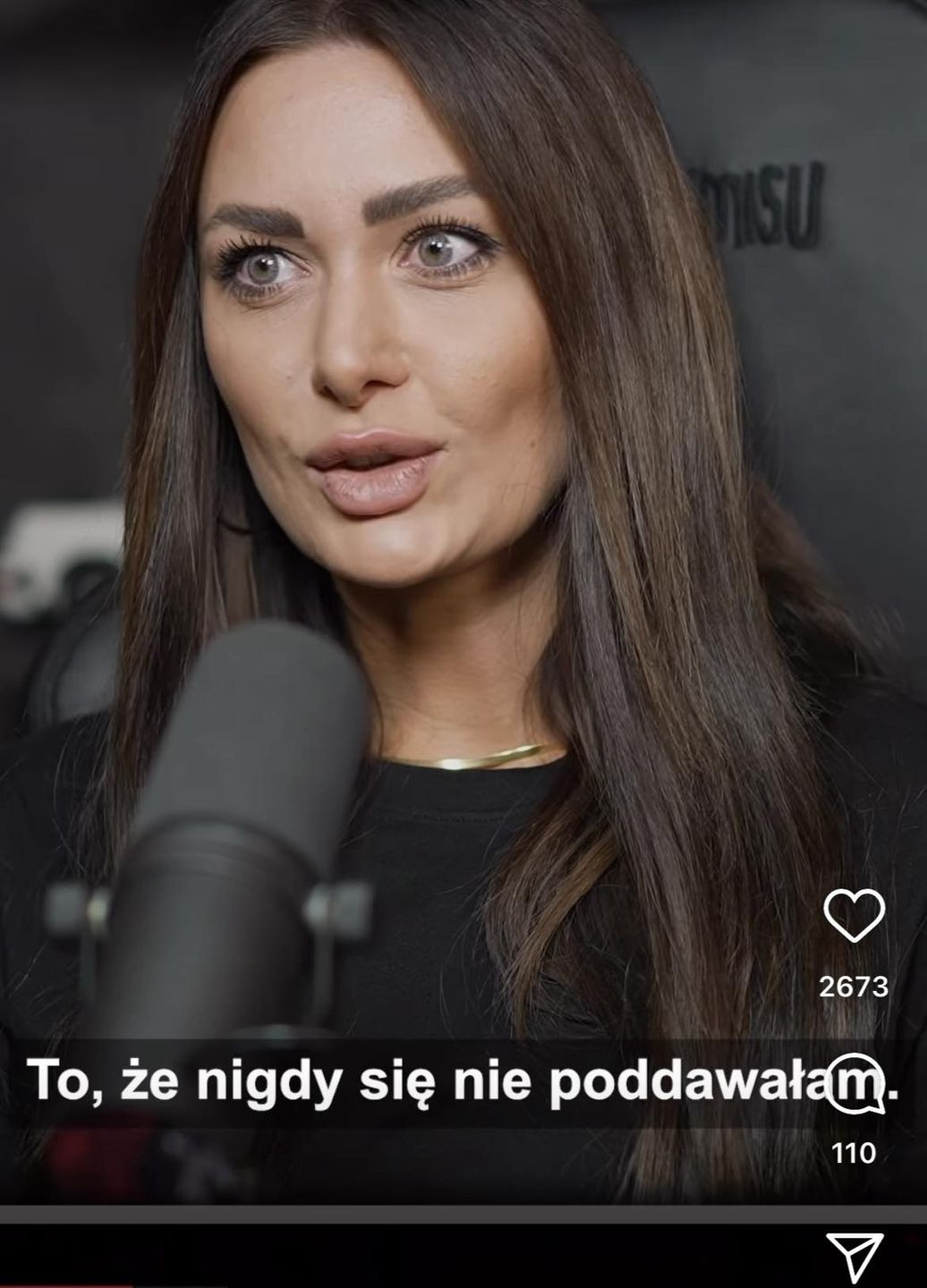Open the comments on this reel
The height and width of the screenshot is (1288, 927).
[x=854, y=1083]
